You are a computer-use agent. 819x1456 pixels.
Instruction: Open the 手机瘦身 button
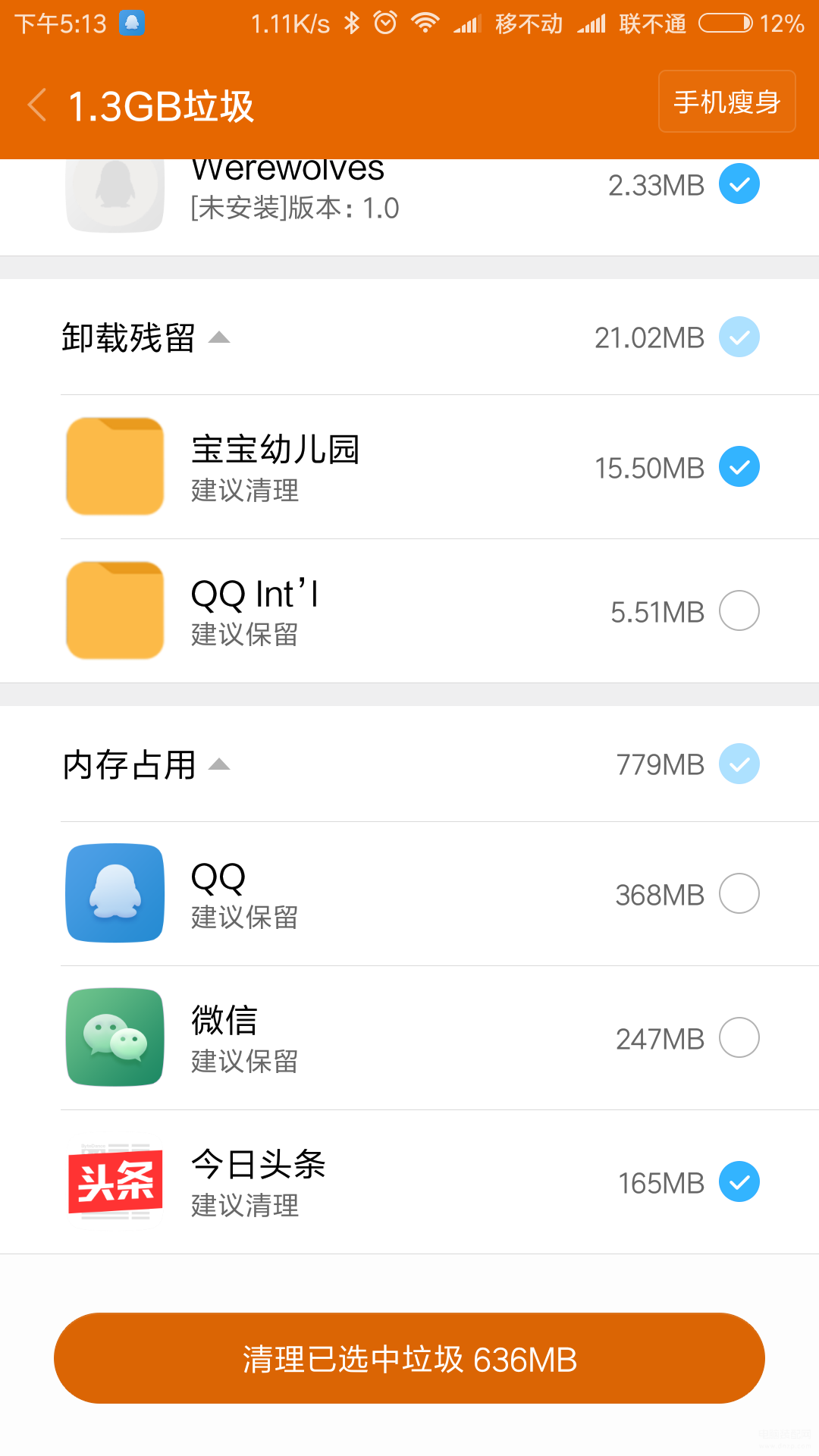[726, 102]
